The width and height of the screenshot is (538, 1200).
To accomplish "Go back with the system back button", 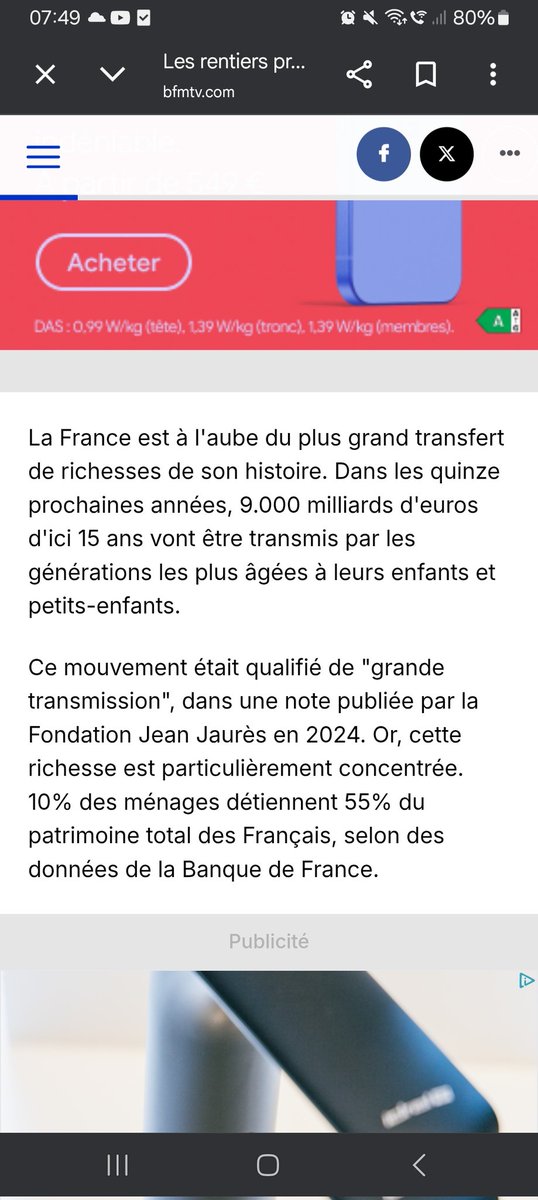I will point(419,1165).
